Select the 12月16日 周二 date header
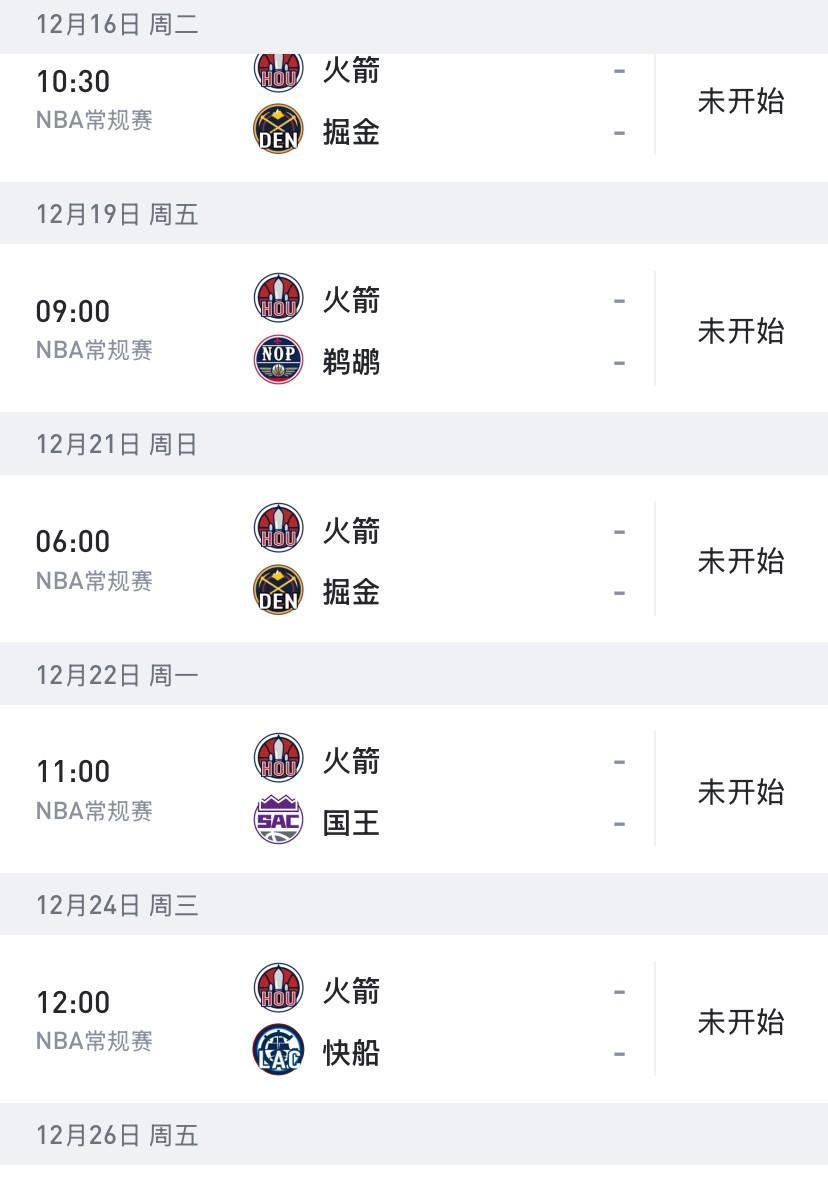This screenshot has height=1177, width=828. point(117,24)
